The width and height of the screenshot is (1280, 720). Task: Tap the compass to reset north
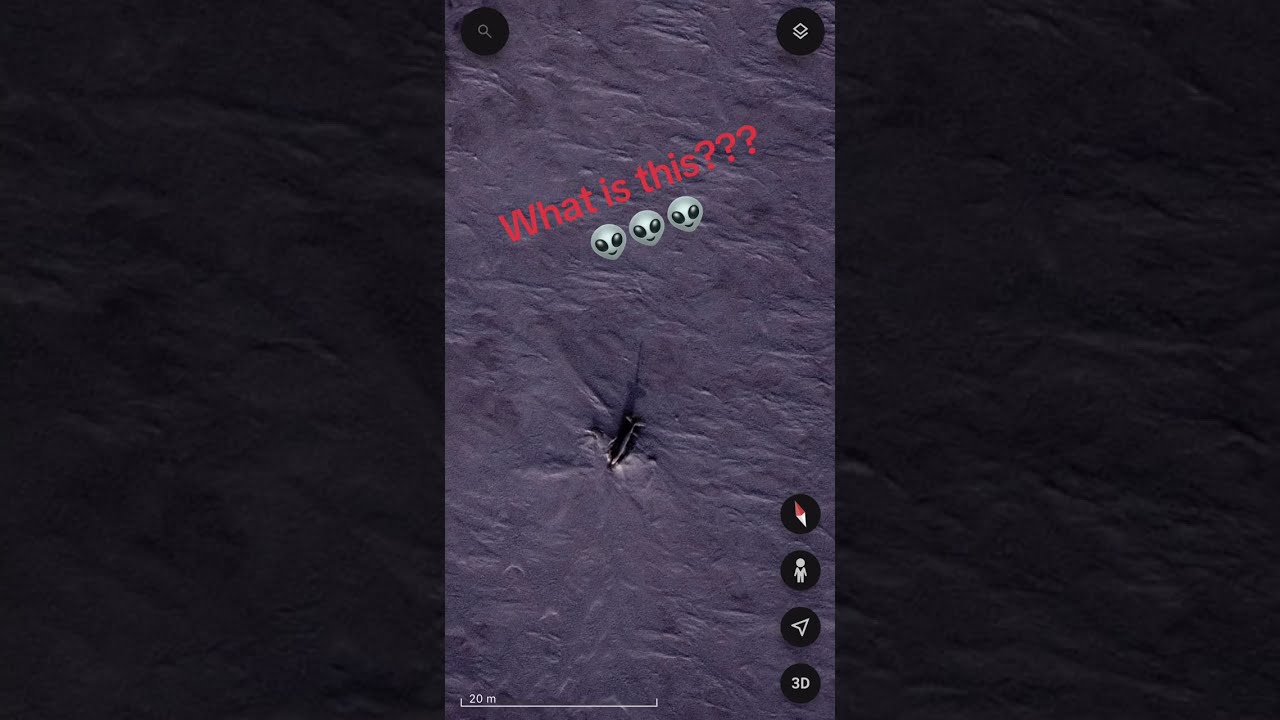800,515
